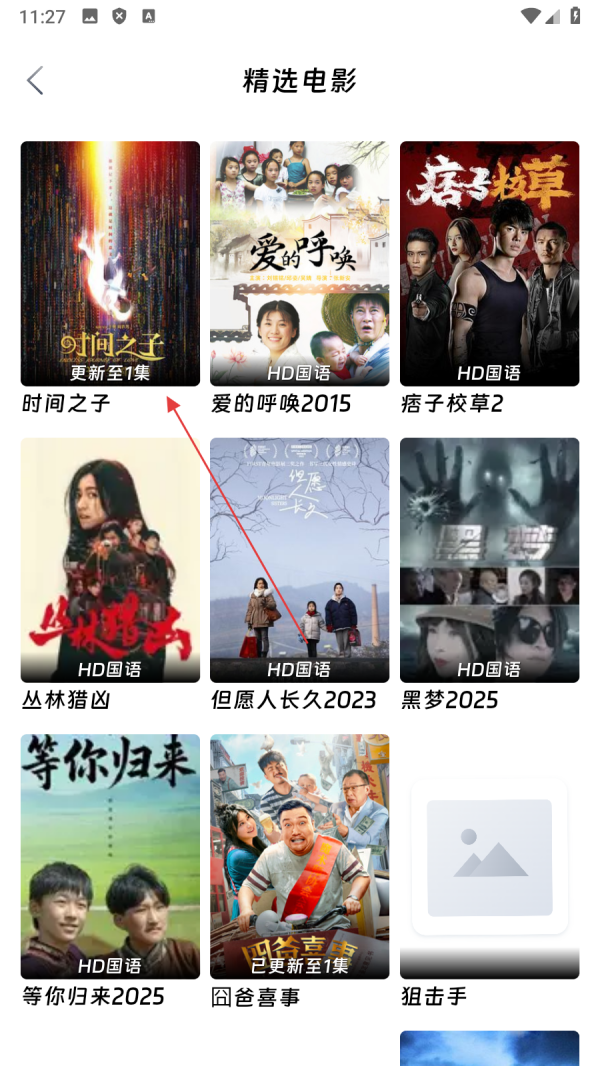Go back from 精选电影 page
This screenshot has width=600, height=1066.
pos(36,81)
